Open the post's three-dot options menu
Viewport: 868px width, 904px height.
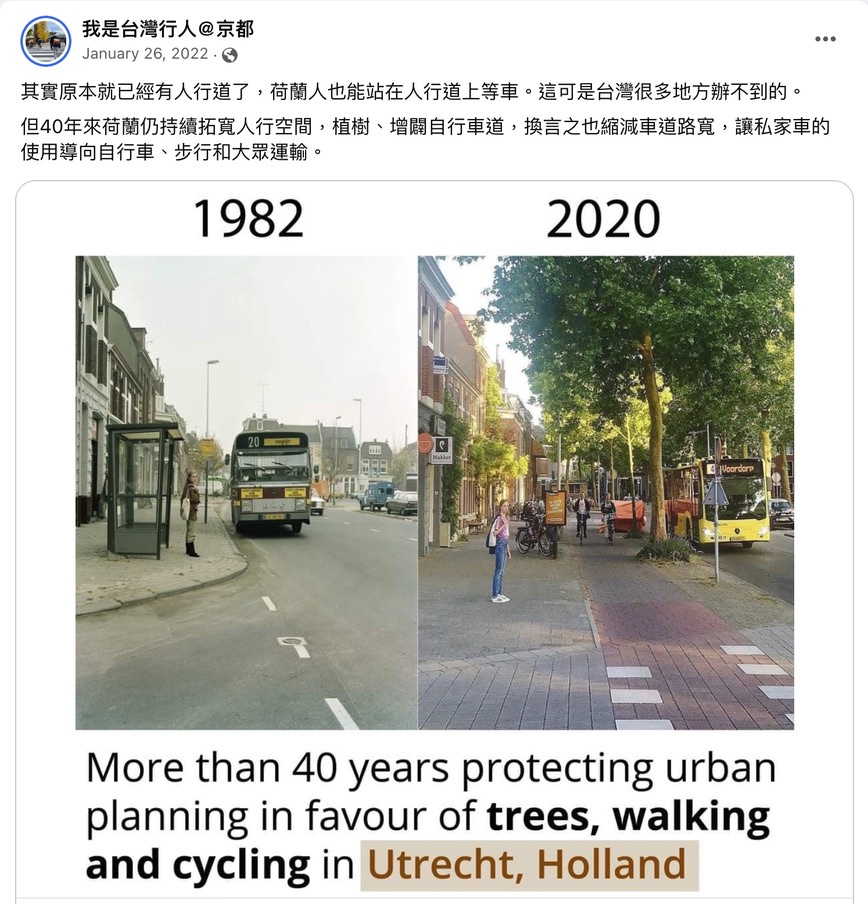coord(825,39)
